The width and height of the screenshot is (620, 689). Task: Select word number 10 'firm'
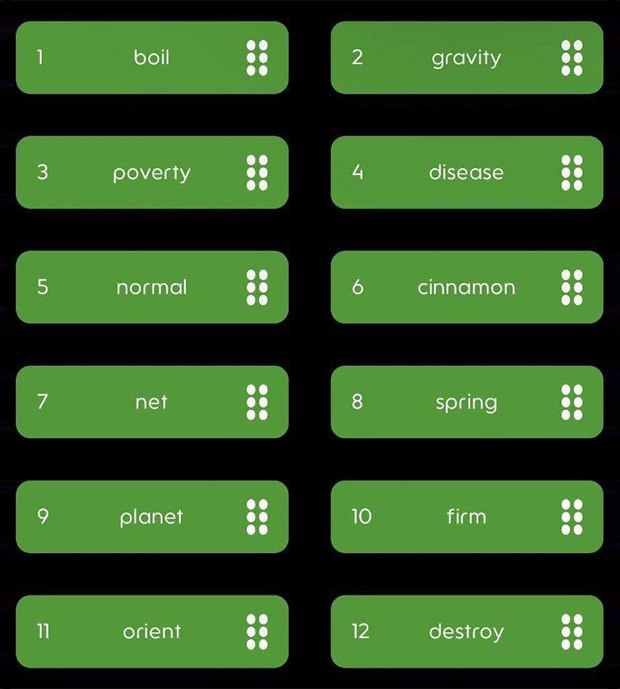(x=466, y=517)
